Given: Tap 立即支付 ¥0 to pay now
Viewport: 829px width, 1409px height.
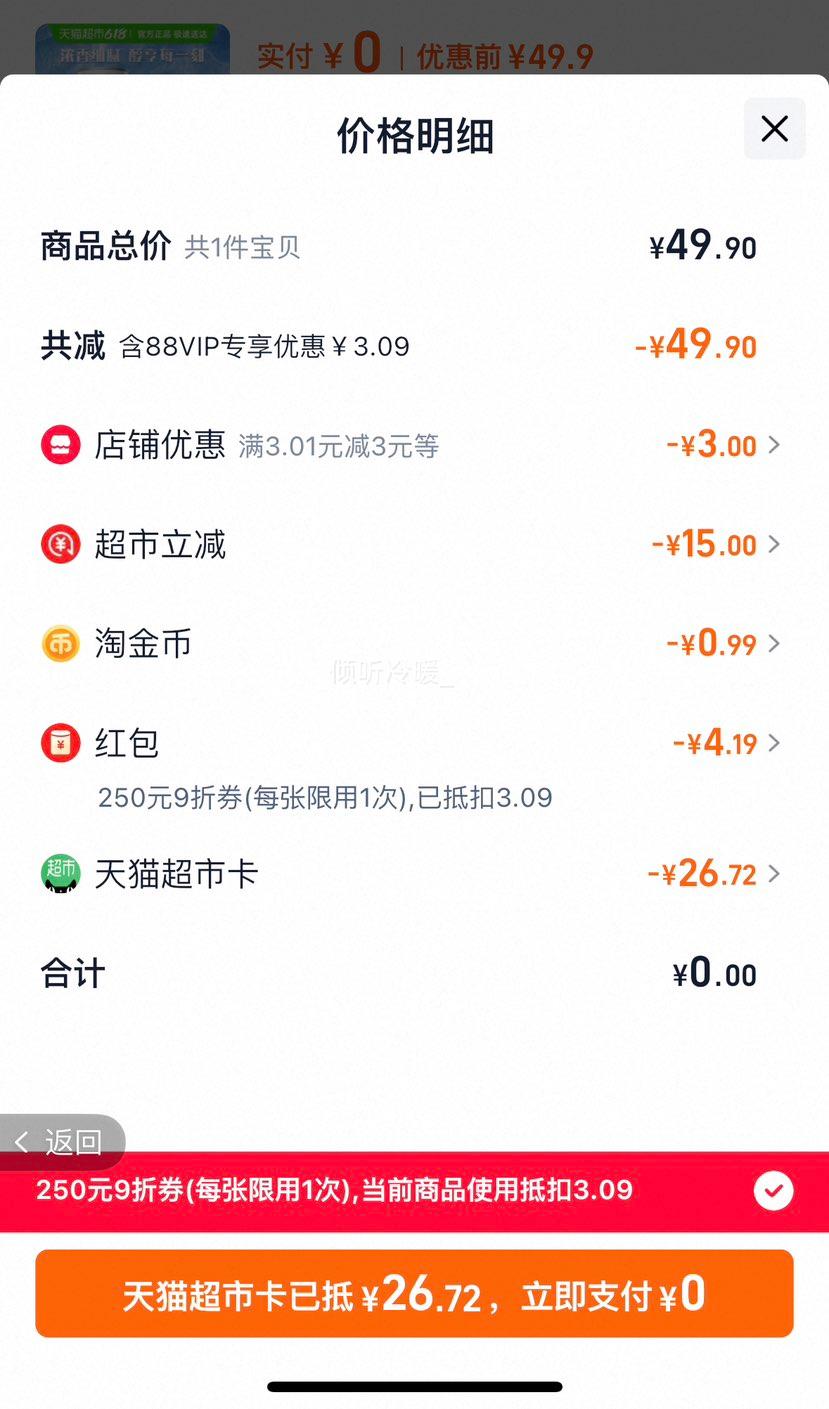Looking at the screenshot, I should point(414,1293).
